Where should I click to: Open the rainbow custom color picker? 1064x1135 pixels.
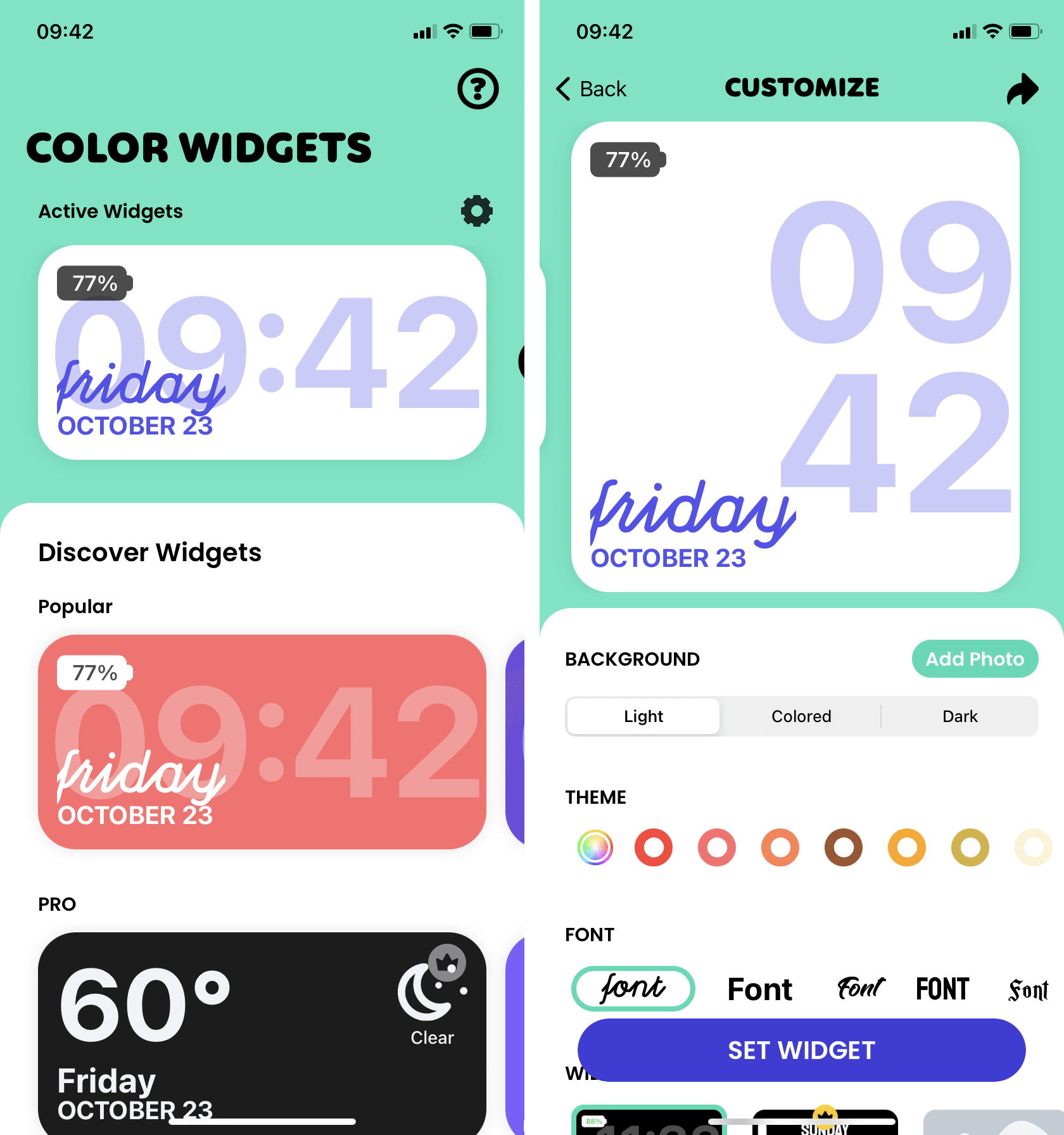click(x=595, y=847)
